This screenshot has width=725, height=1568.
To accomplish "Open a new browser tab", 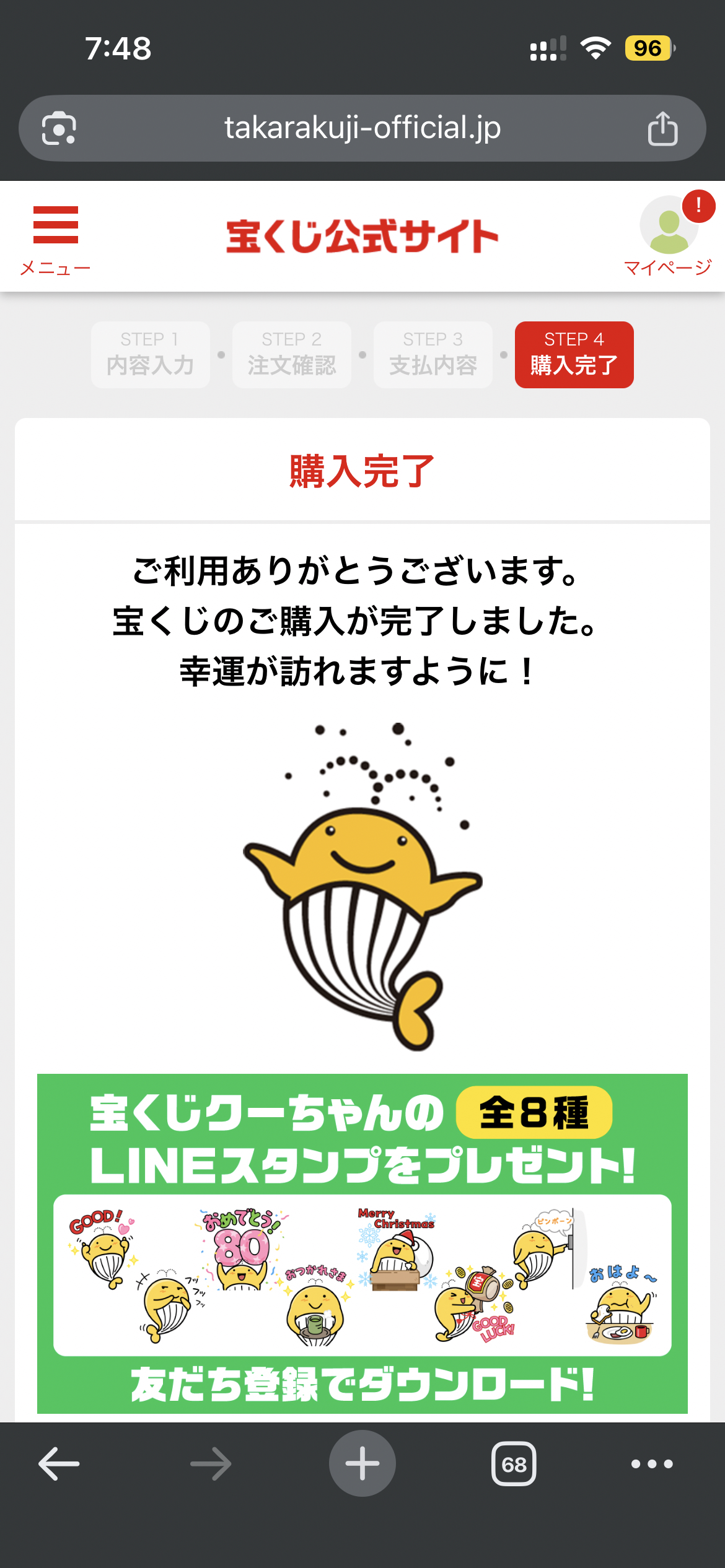I will coord(362,1464).
